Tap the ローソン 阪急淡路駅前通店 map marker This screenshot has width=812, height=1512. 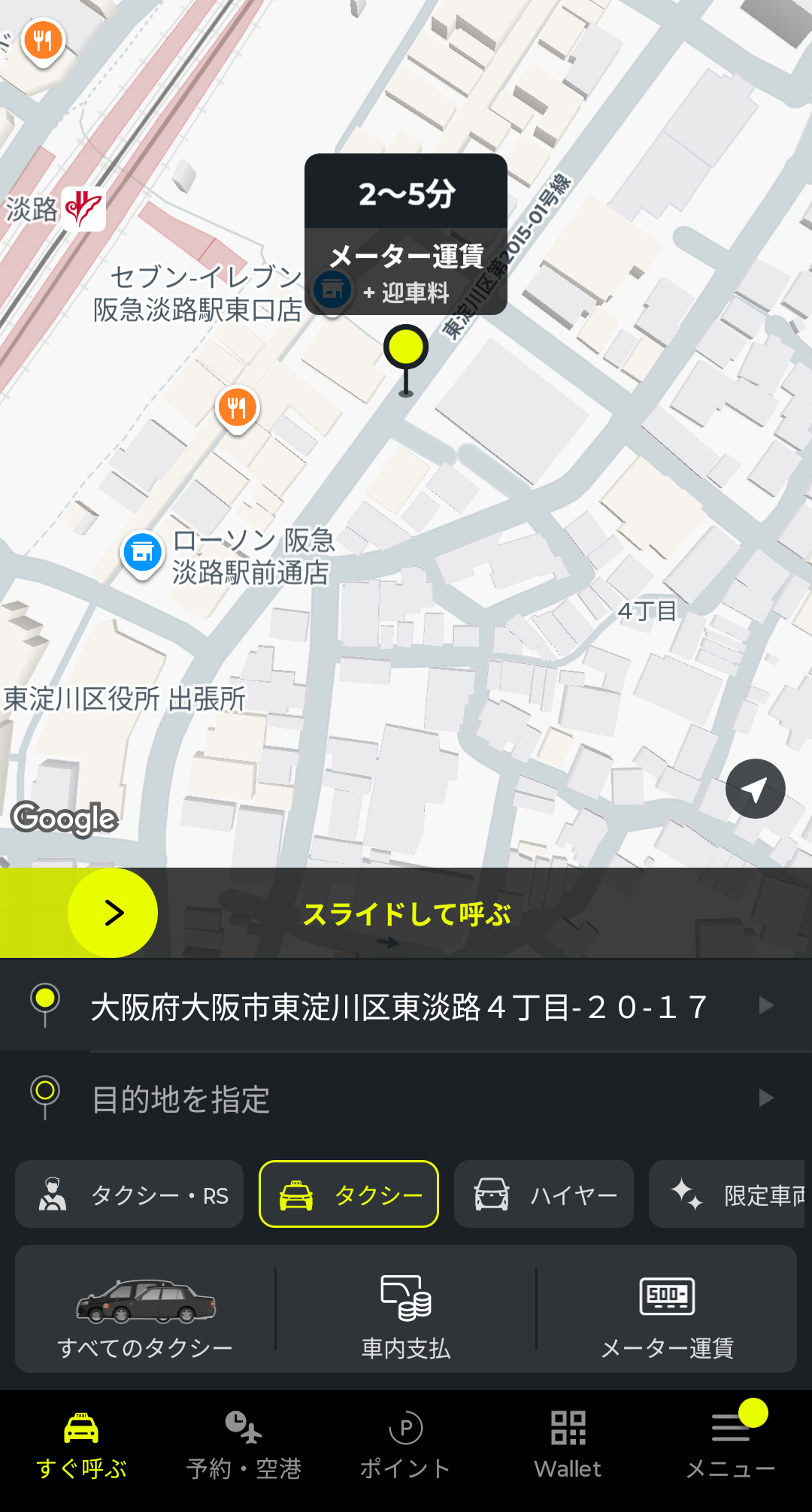143,553
